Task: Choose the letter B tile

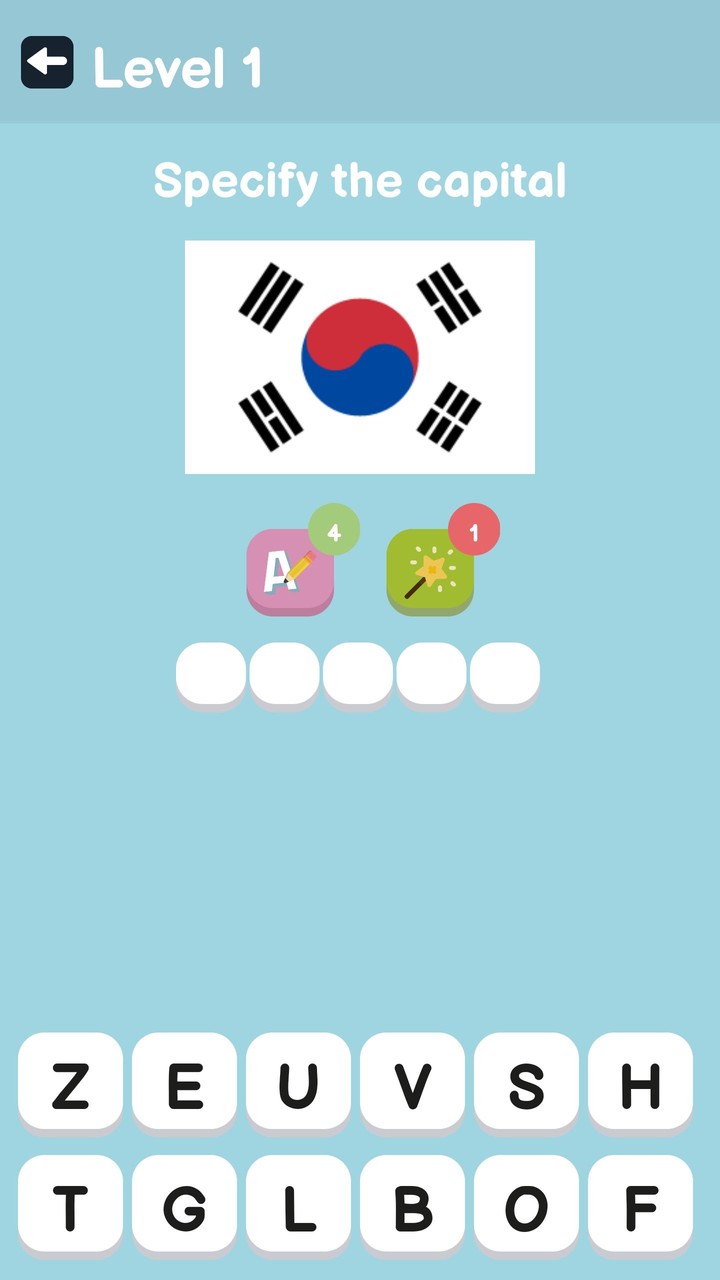Action: 412,1205
